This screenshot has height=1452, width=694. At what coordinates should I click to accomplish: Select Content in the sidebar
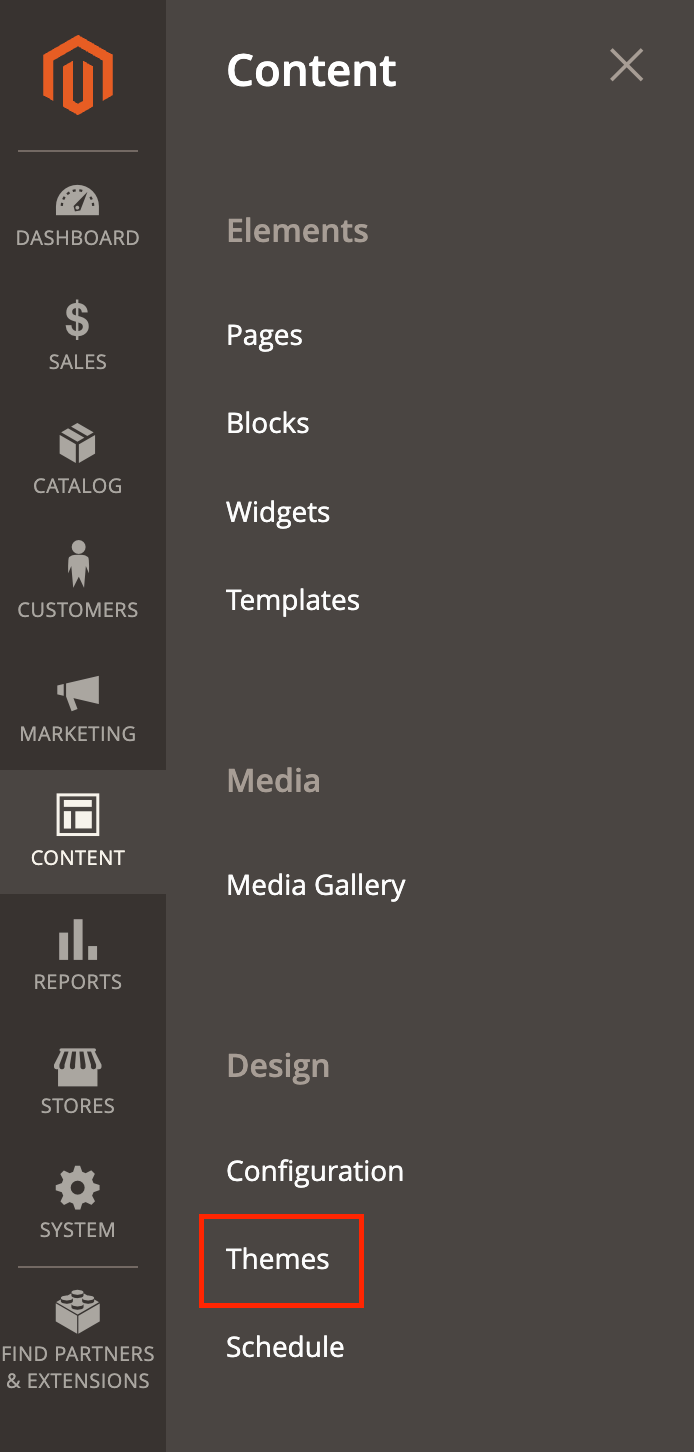[78, 832]
